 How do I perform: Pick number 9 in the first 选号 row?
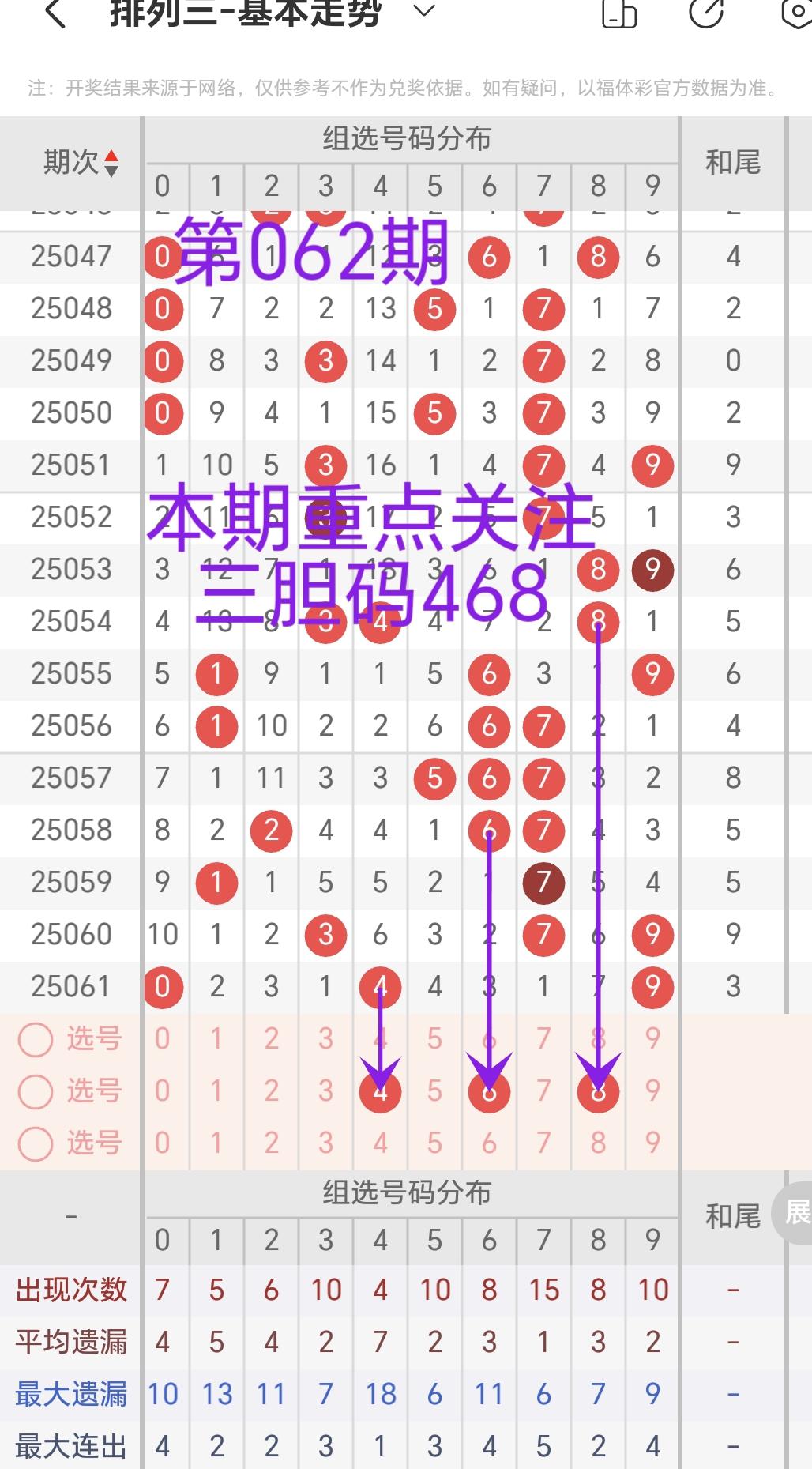(652, 1039)
